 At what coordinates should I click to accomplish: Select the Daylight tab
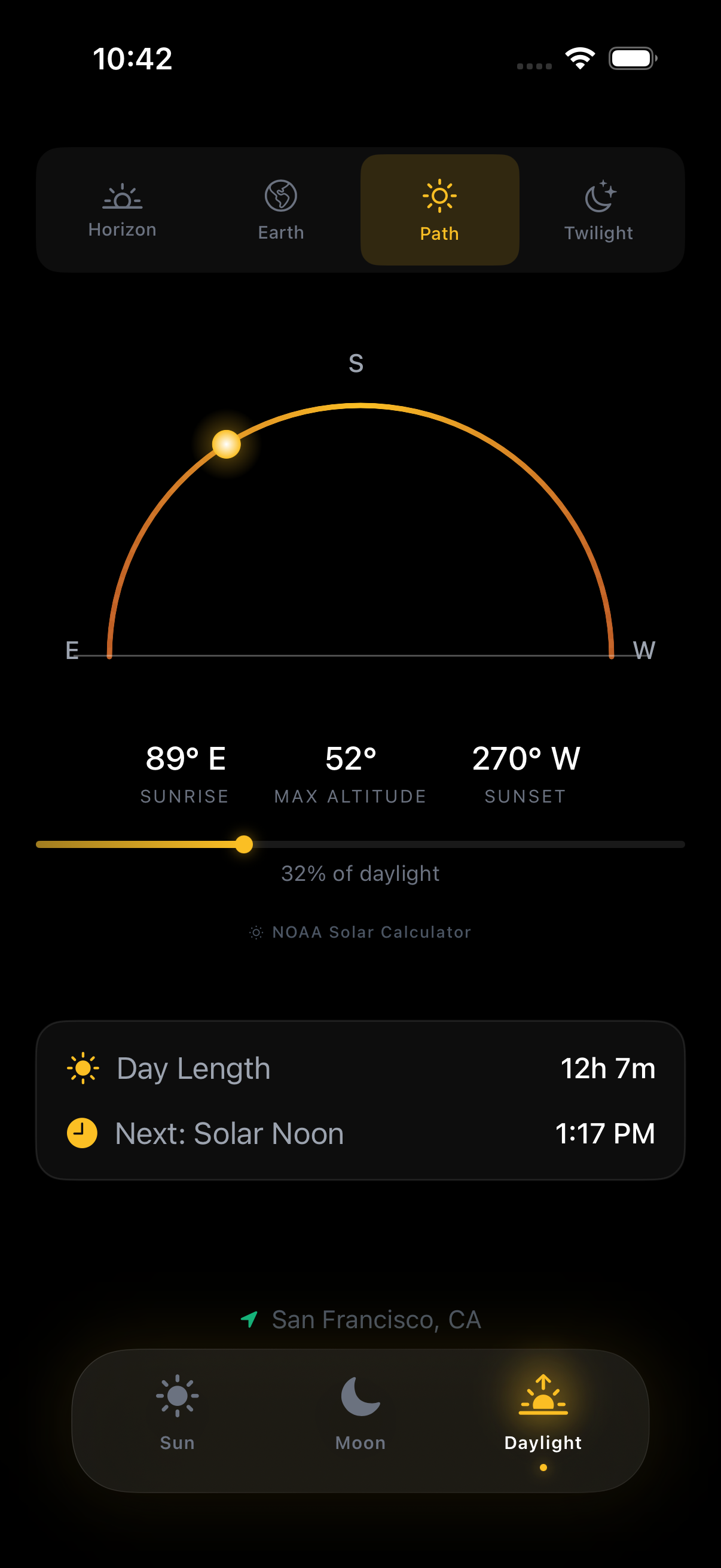click(543, 1412)
